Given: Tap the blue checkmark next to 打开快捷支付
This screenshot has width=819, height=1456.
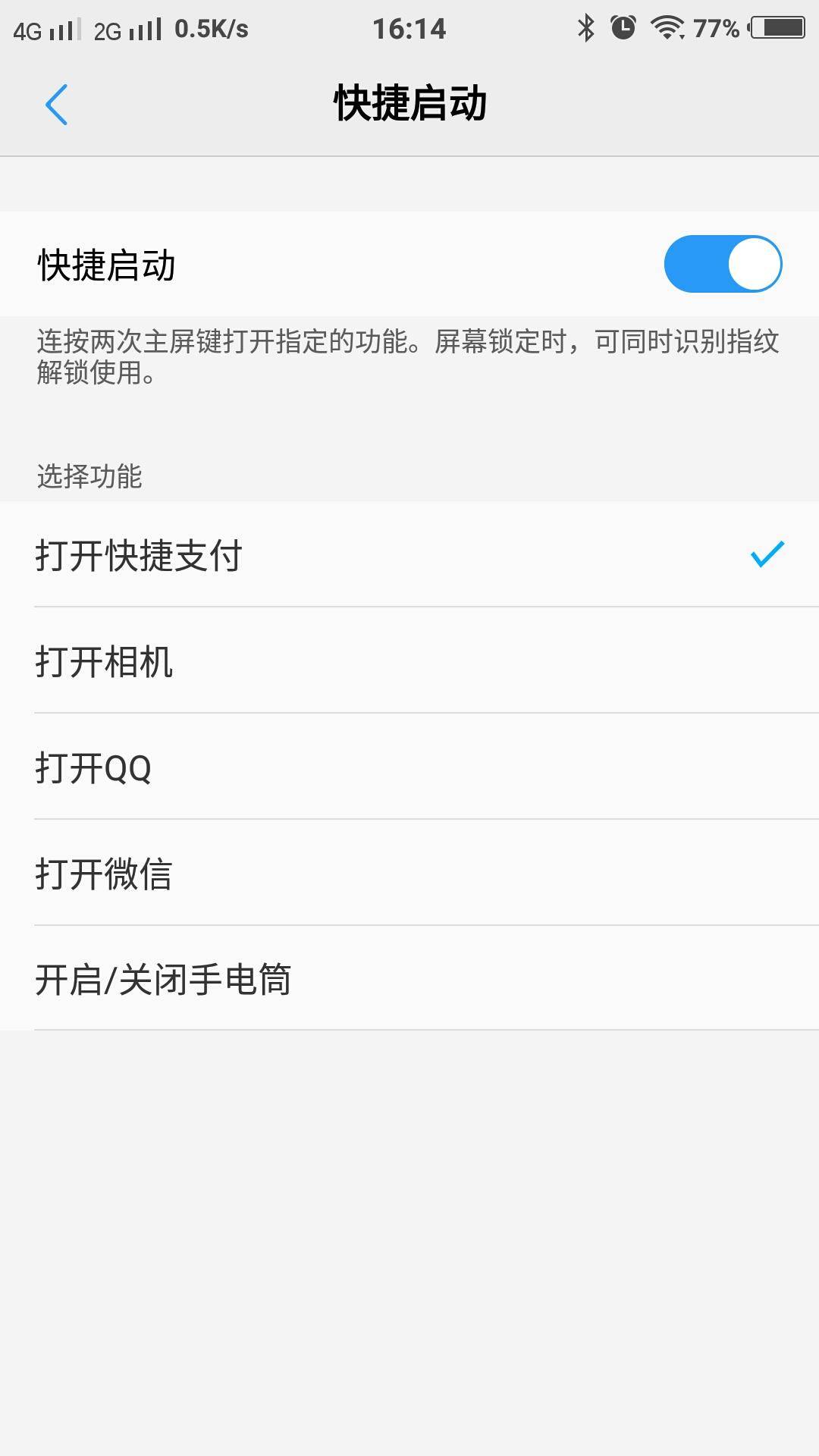Looking at the screenshot, I should tap(767, 556).
